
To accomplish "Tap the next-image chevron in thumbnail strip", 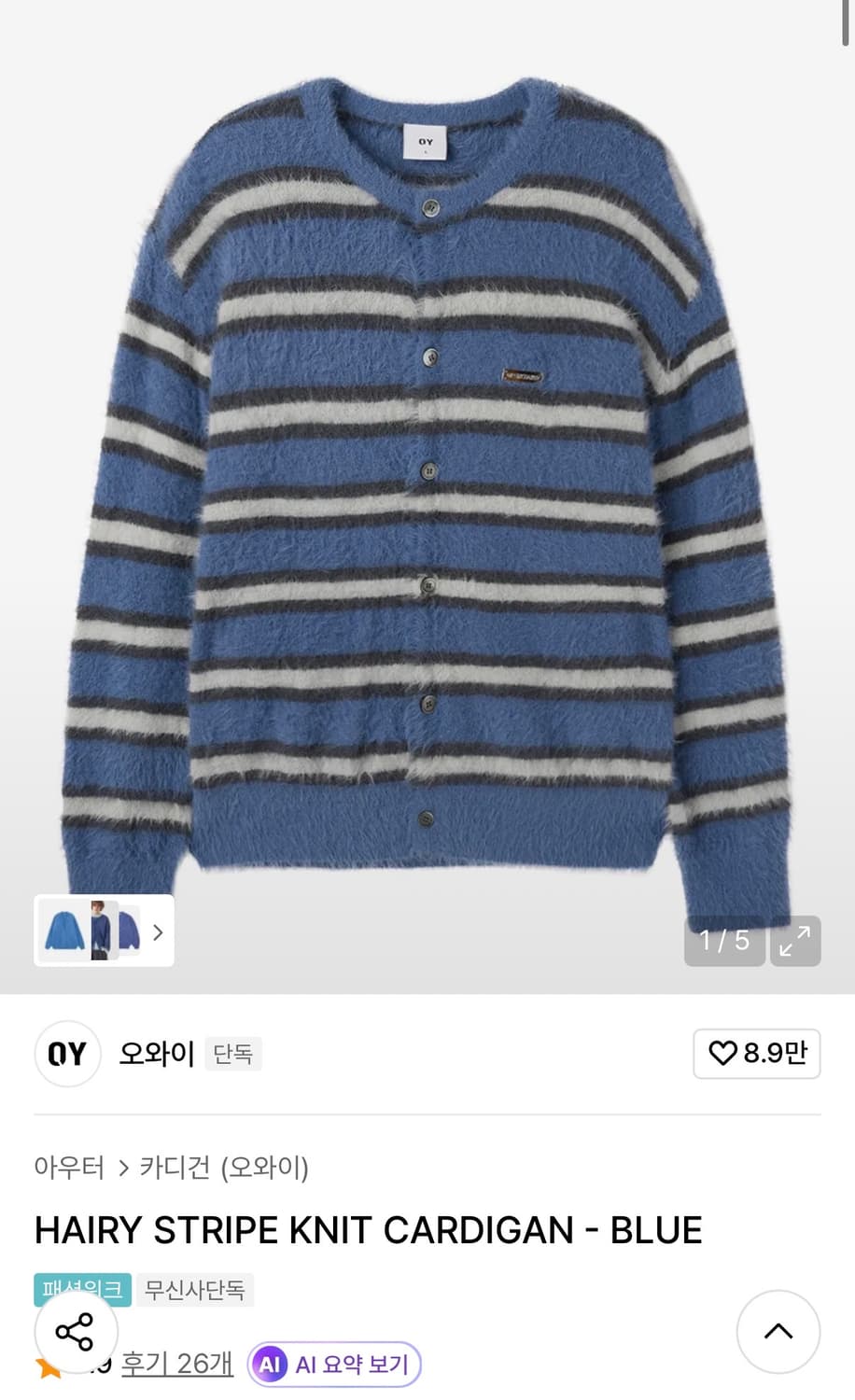I will click(x=158, y=932).
